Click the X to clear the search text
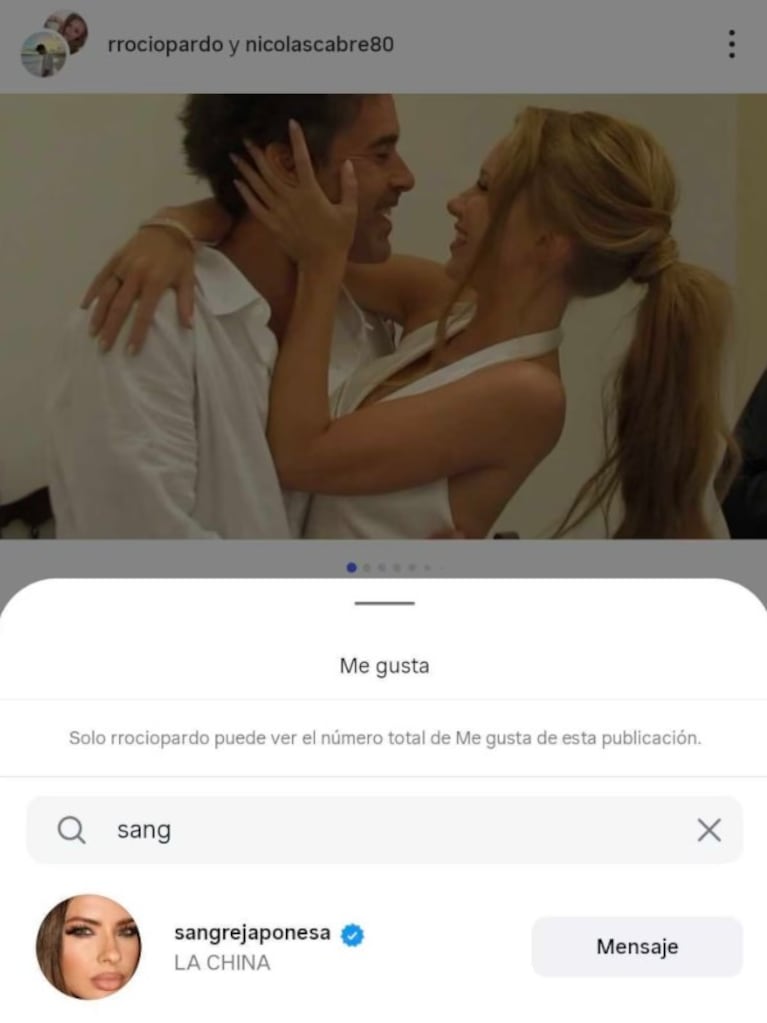This screenshot has width=767, height=1023. pyautogui.click(x=710, y=830)
